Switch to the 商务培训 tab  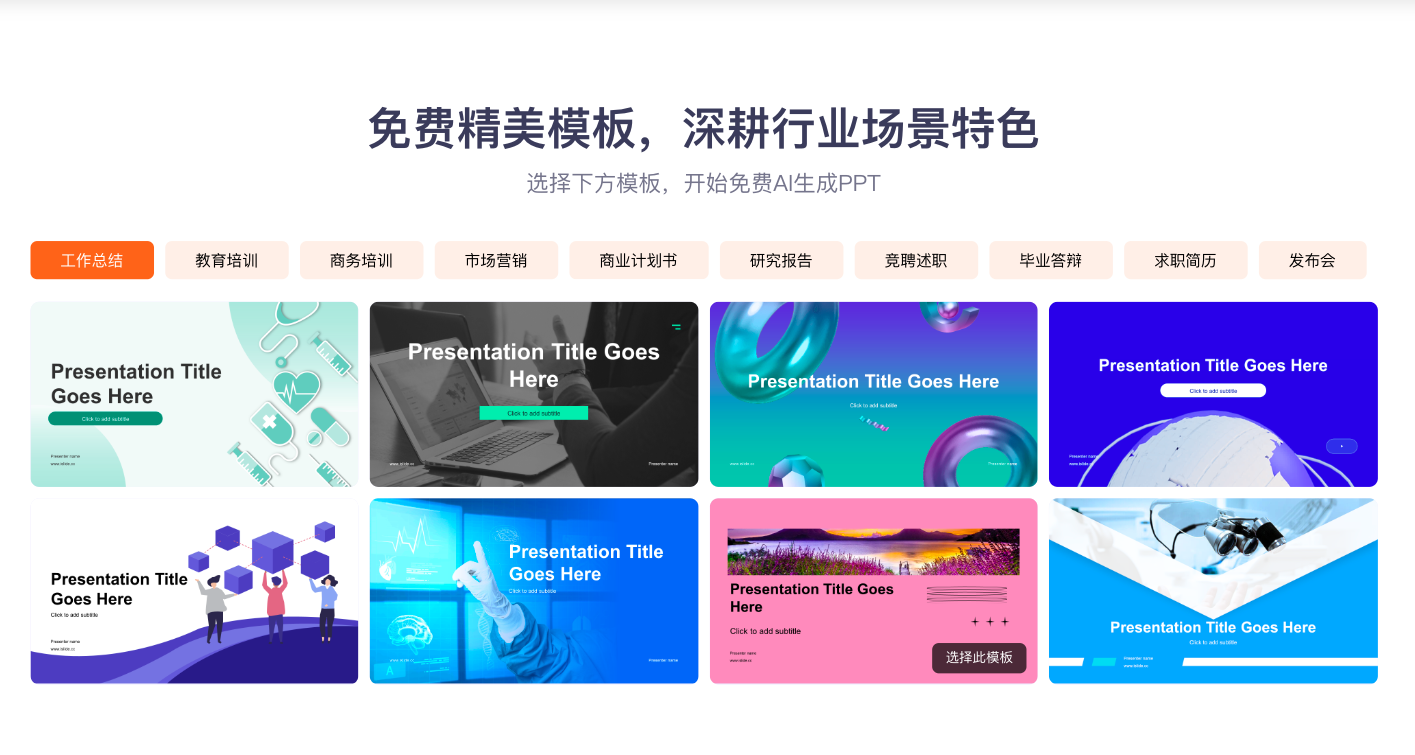361,260
